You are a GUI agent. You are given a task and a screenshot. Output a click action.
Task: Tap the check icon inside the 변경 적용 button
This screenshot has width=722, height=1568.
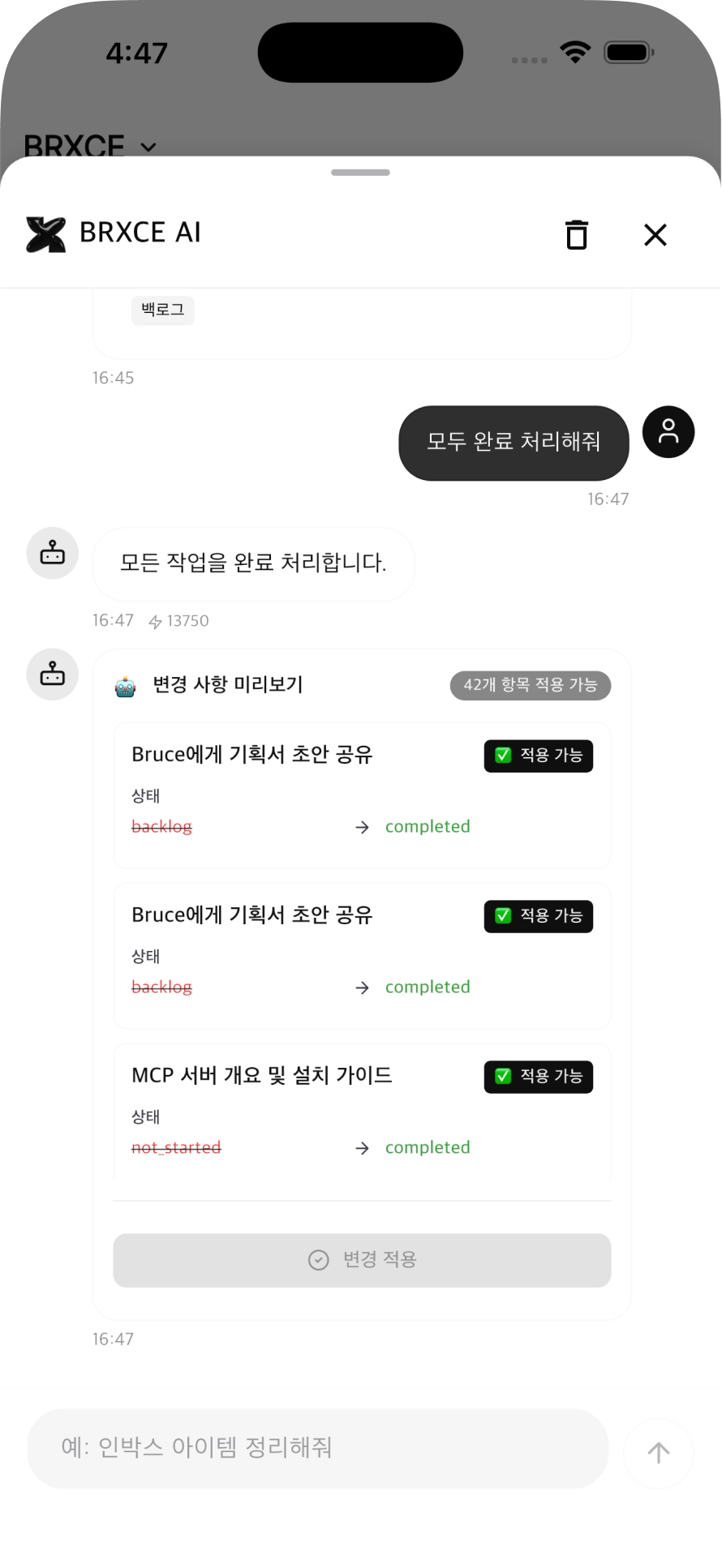coord(318,1259)
